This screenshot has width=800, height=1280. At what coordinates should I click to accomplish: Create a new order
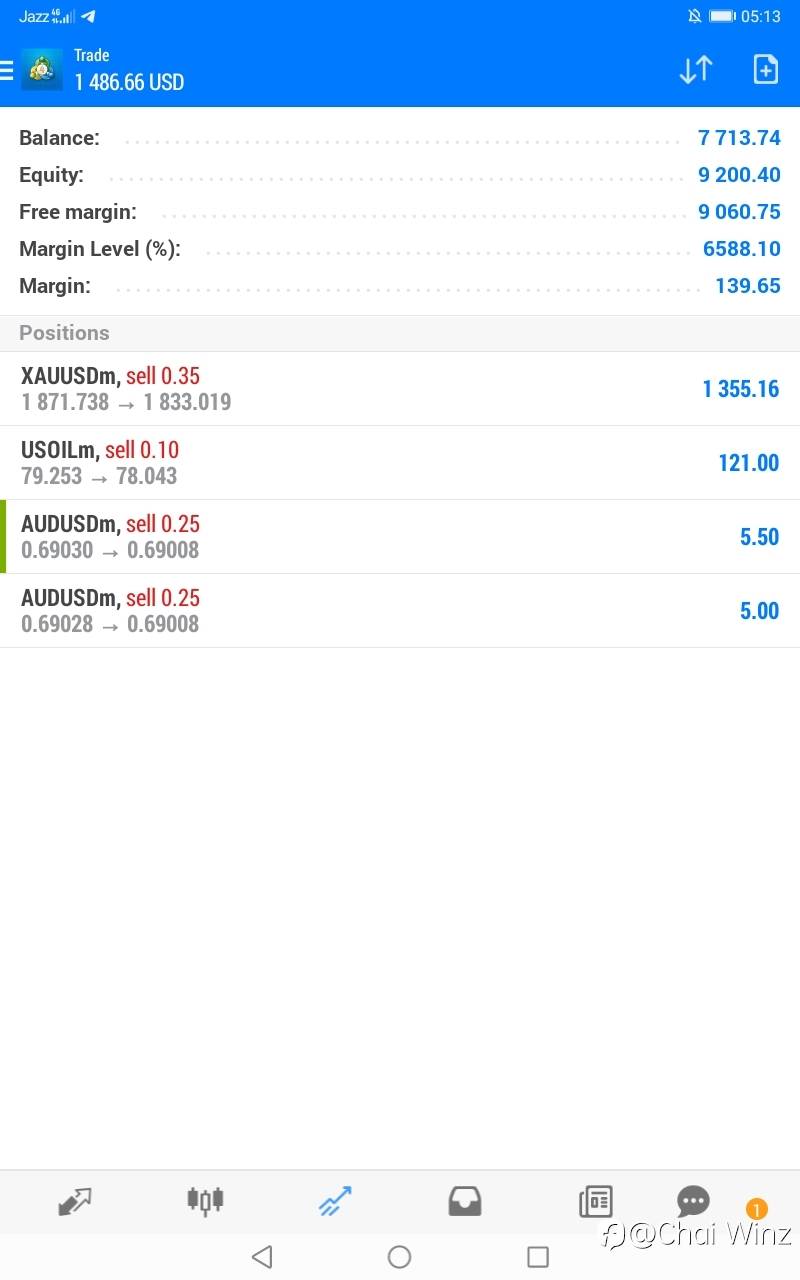coord(765,69)
